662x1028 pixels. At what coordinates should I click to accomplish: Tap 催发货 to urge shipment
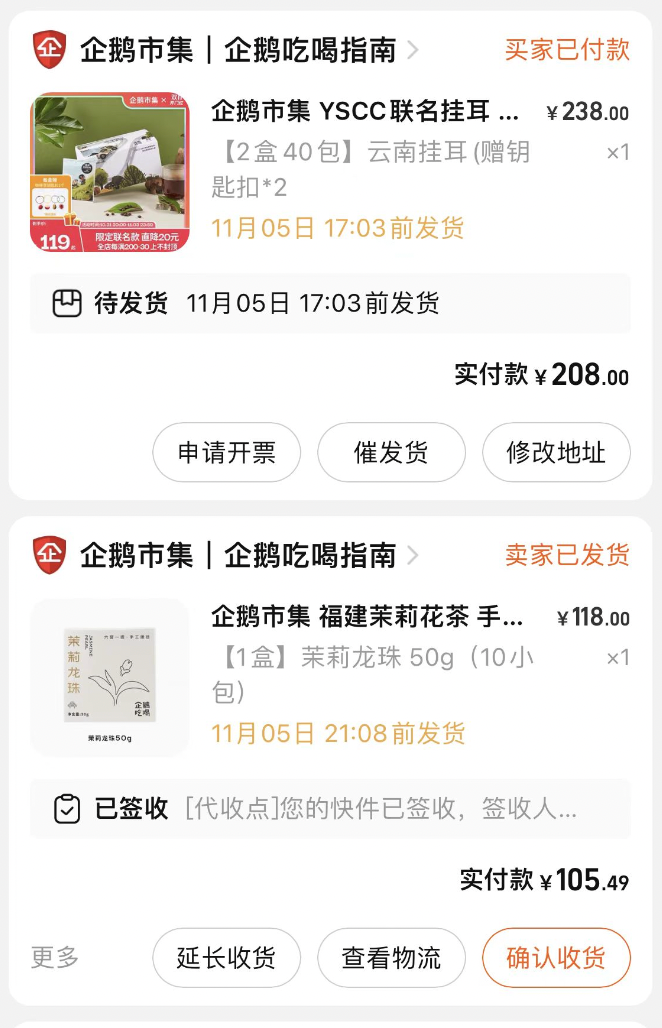click(391, 452)
